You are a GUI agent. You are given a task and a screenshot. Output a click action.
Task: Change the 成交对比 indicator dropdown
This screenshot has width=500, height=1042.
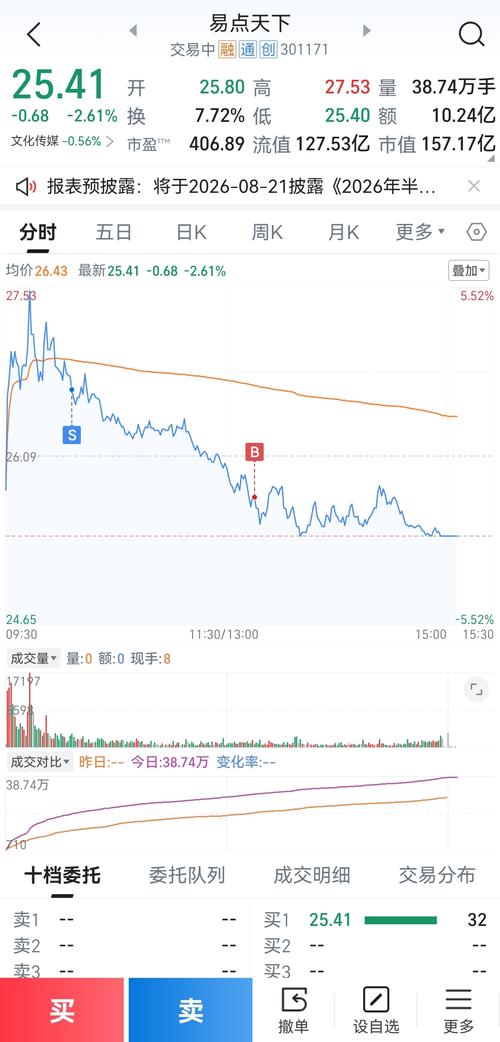tap(40, 762)
